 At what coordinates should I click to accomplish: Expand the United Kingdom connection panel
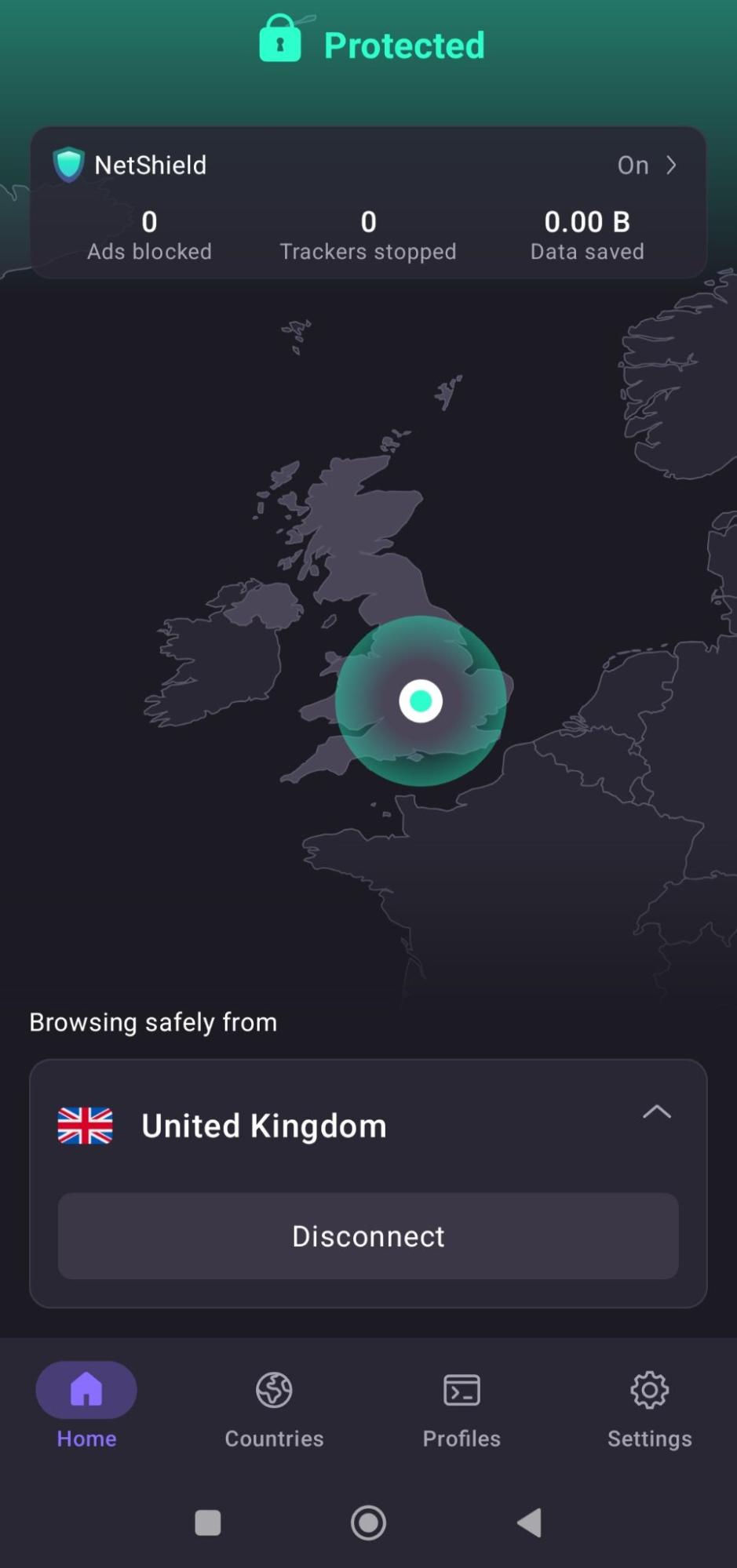point(656,1112)
